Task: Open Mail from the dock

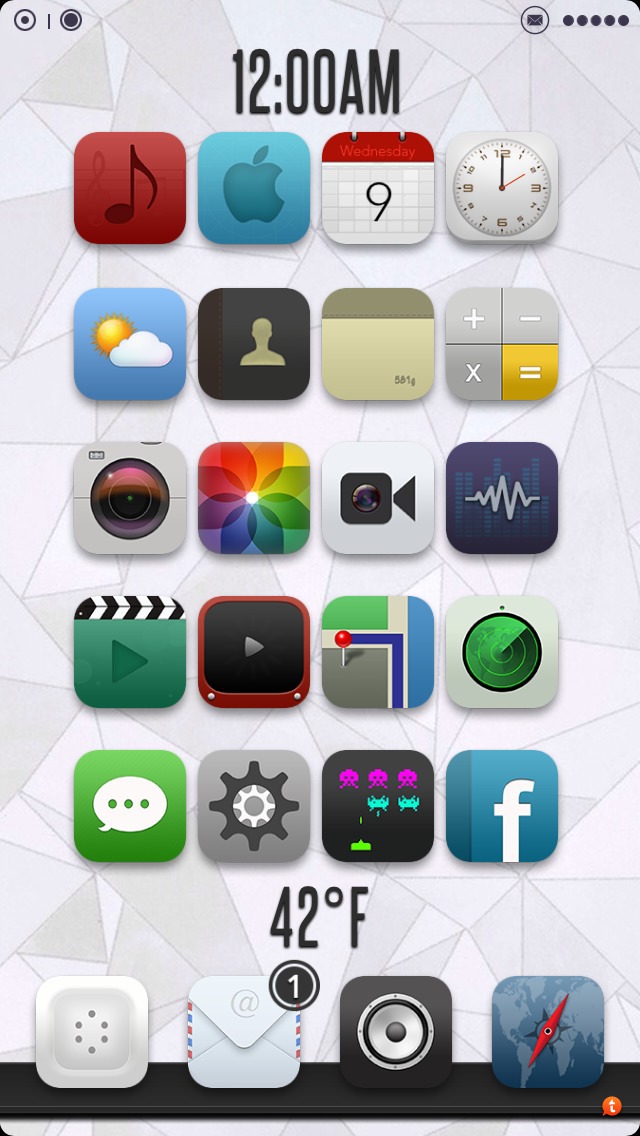Action: click(x=244, y=1032)
